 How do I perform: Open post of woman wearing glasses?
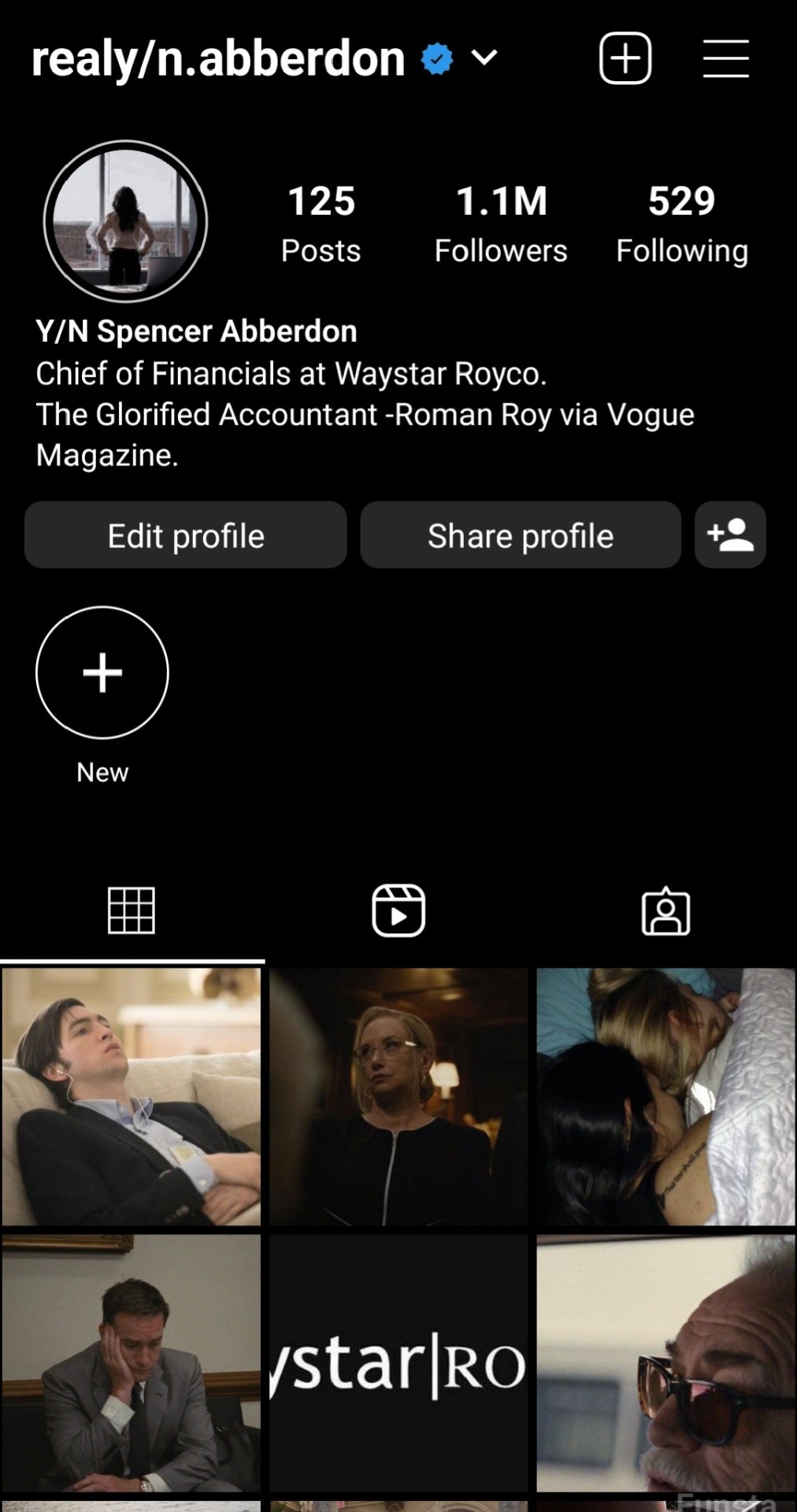(398, 1096)
